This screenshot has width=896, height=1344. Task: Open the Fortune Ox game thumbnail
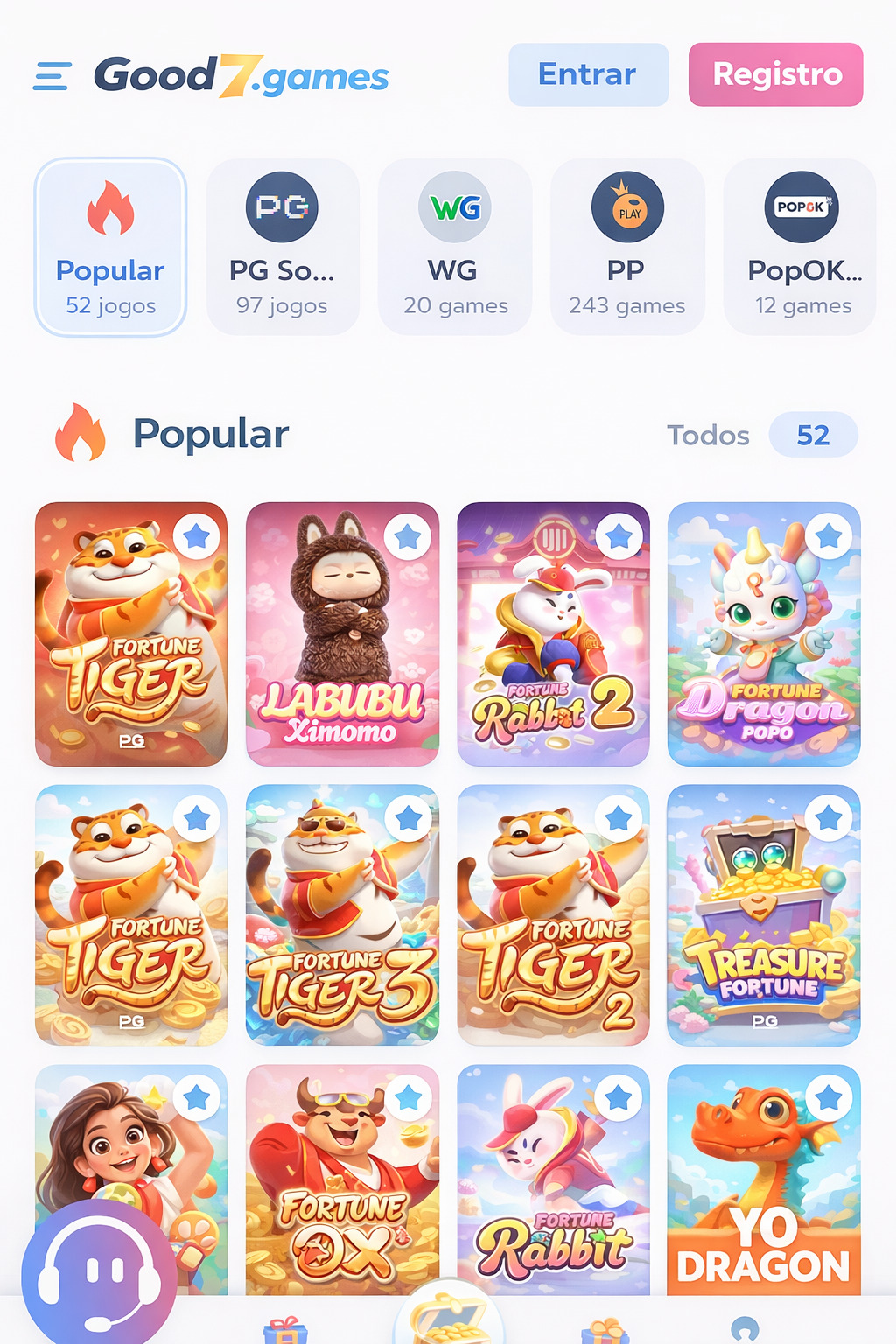tap(341, 1181)
